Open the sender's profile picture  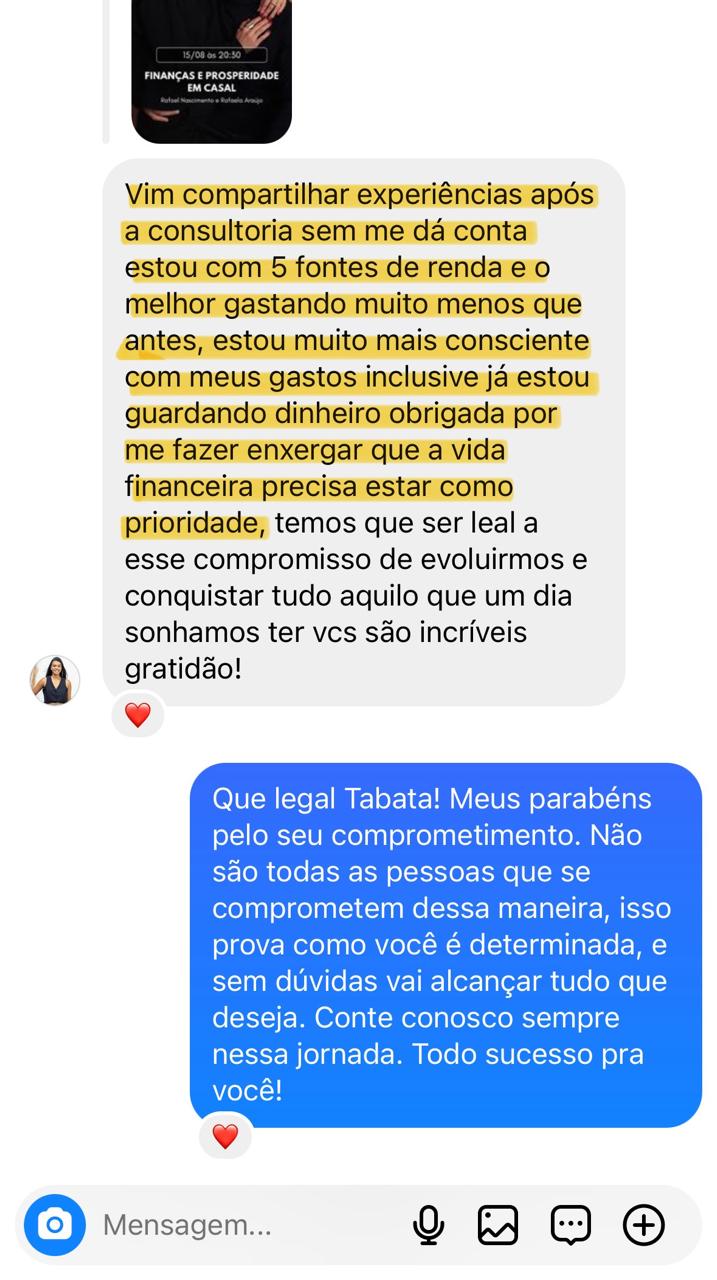pos(55,681)
